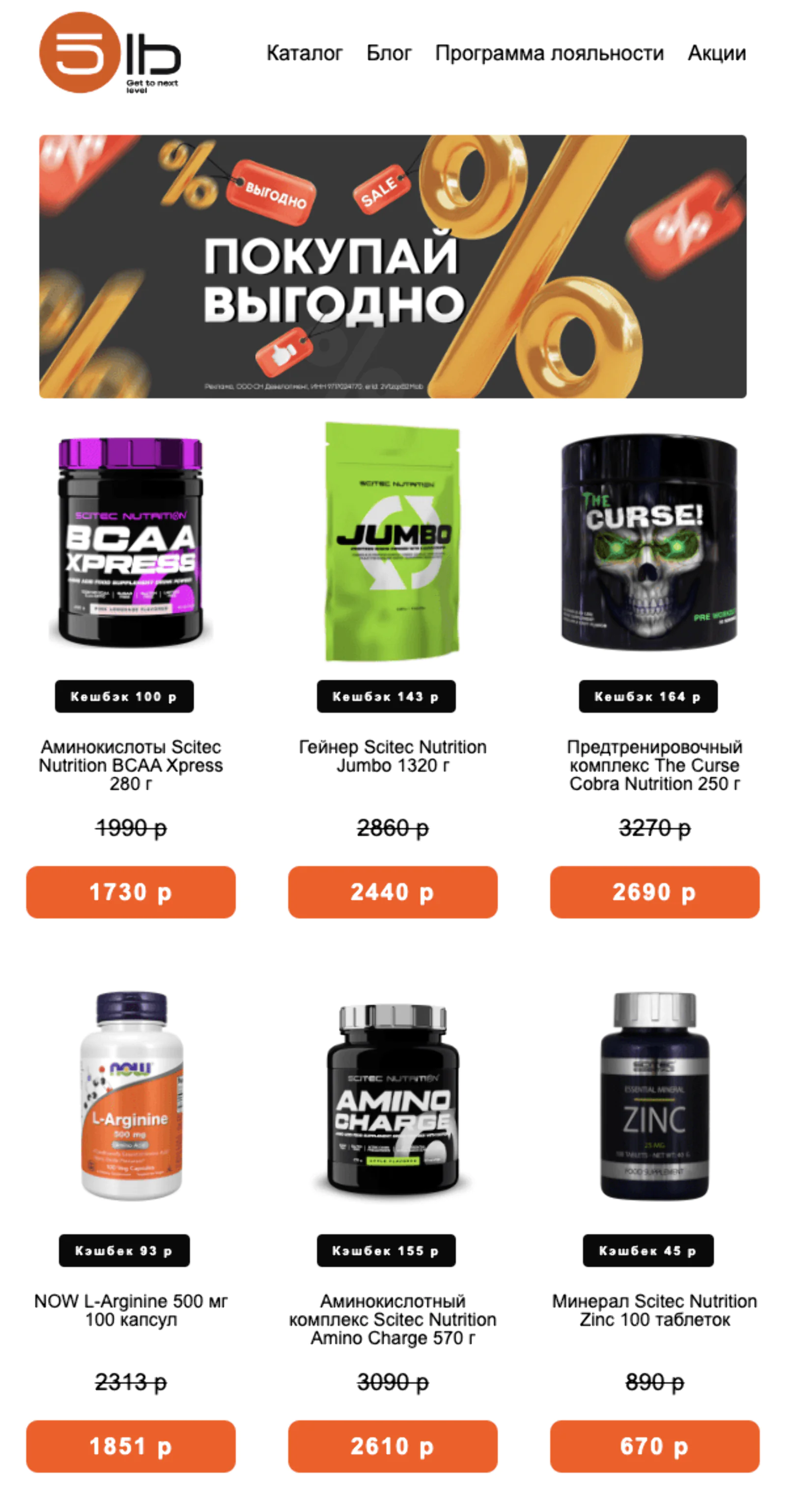Tap the 670 р price button
Image resolution: width=786 pixels, height=1512 pixels.
click(654, 1446)
